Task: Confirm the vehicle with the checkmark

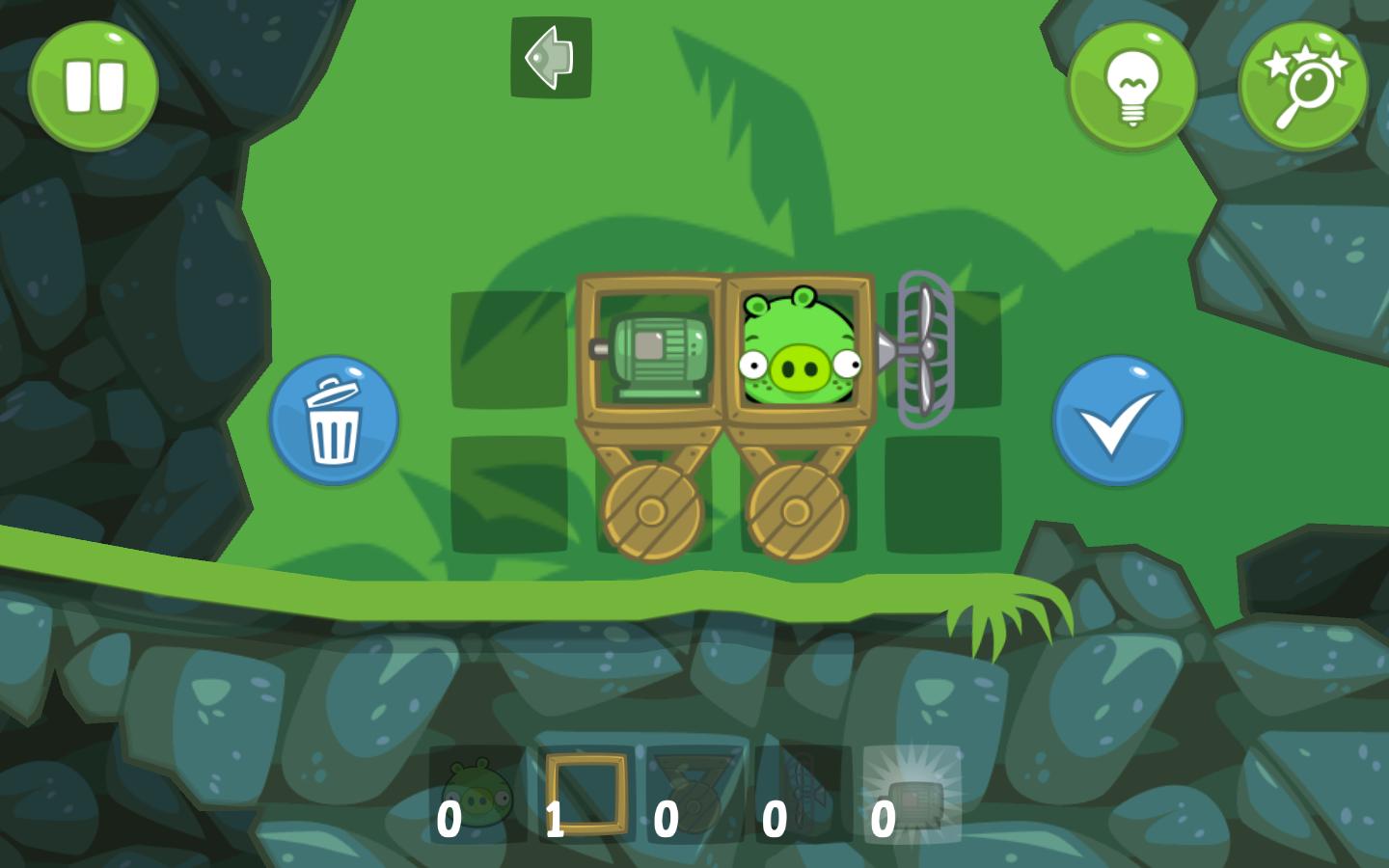Action: click(x=1117, y=420)
